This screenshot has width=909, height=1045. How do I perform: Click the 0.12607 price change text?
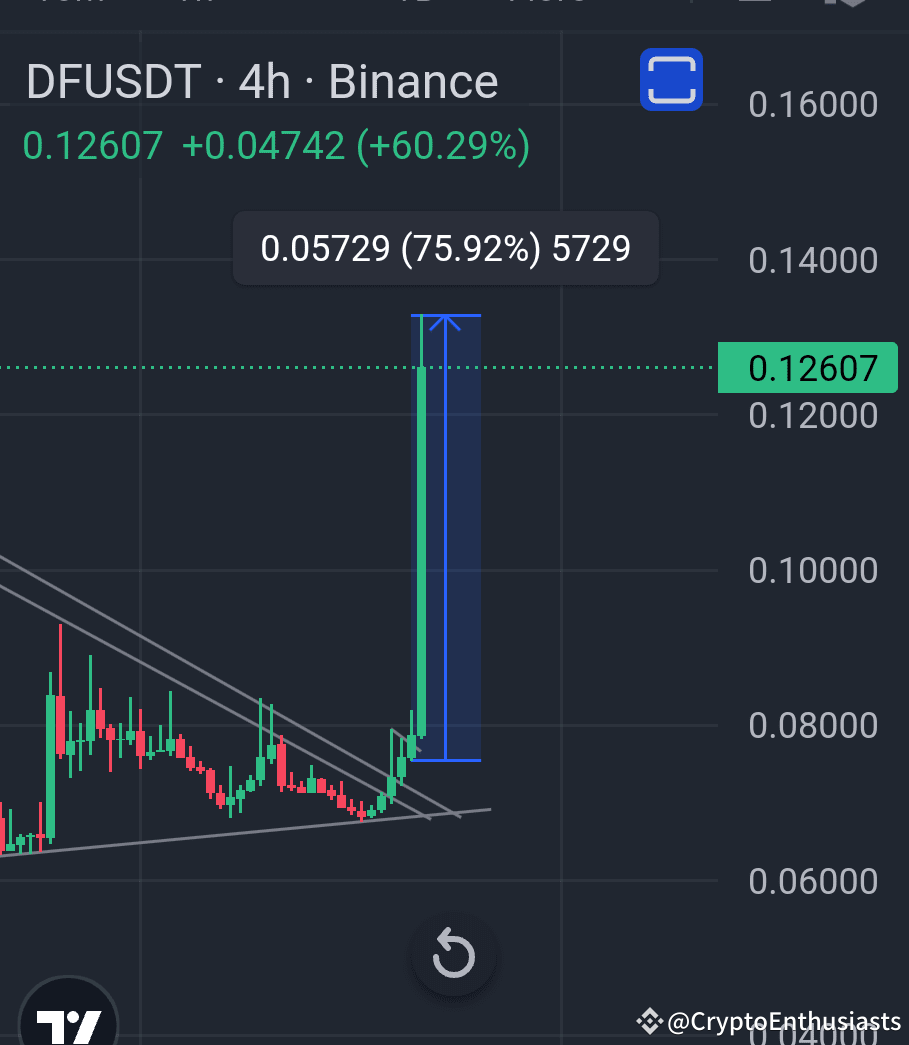coord(90,145)
